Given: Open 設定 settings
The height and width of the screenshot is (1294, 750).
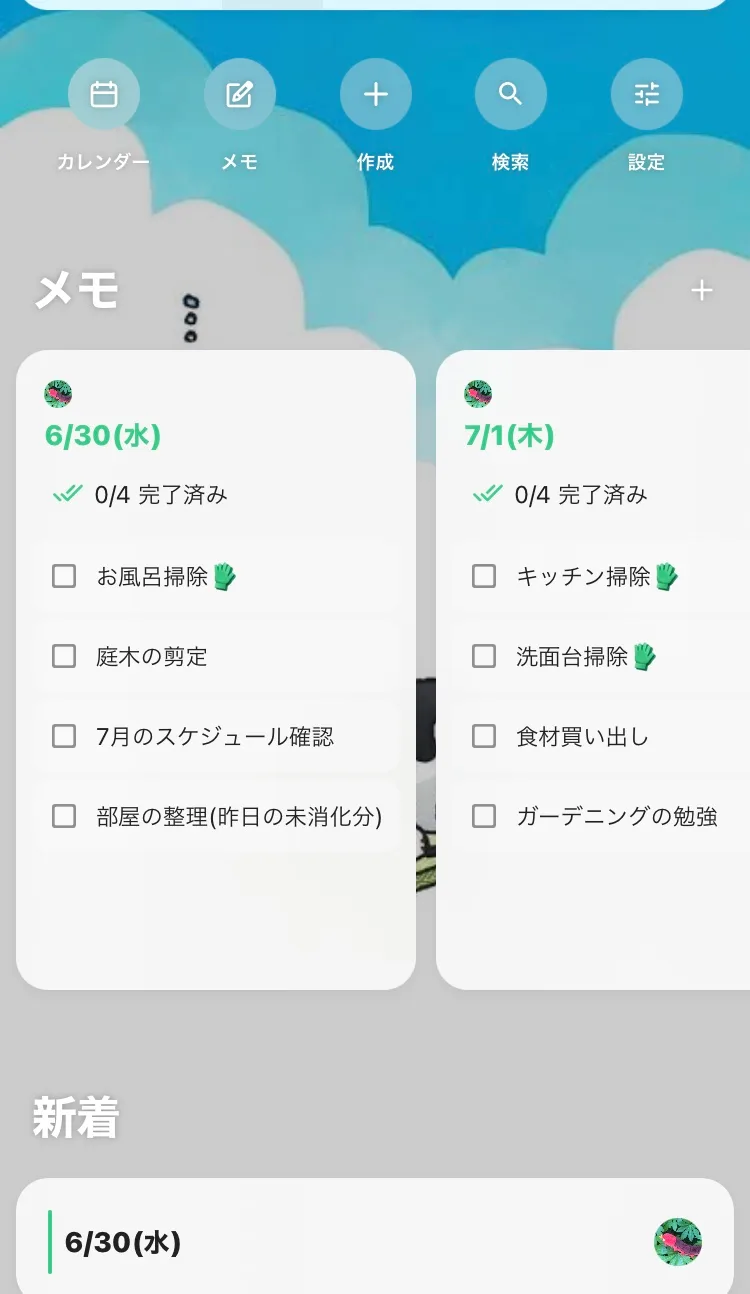Looking at the screenshot, I should pos(647,95).
